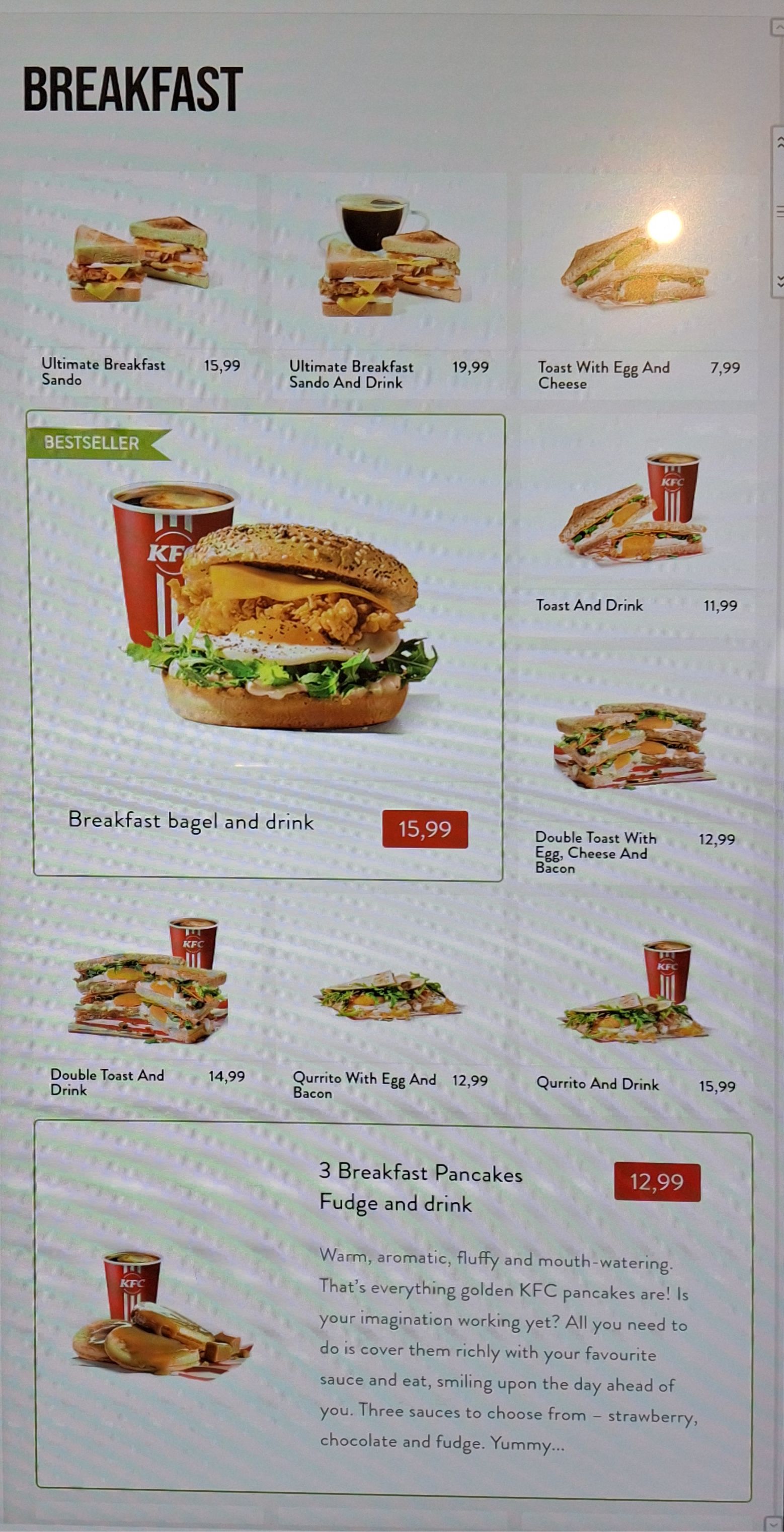Select Ultimate Breakfast Sando priced 15,99
Image resolution: width=784 pixels, height=1532 pixels.
(140, 262)
